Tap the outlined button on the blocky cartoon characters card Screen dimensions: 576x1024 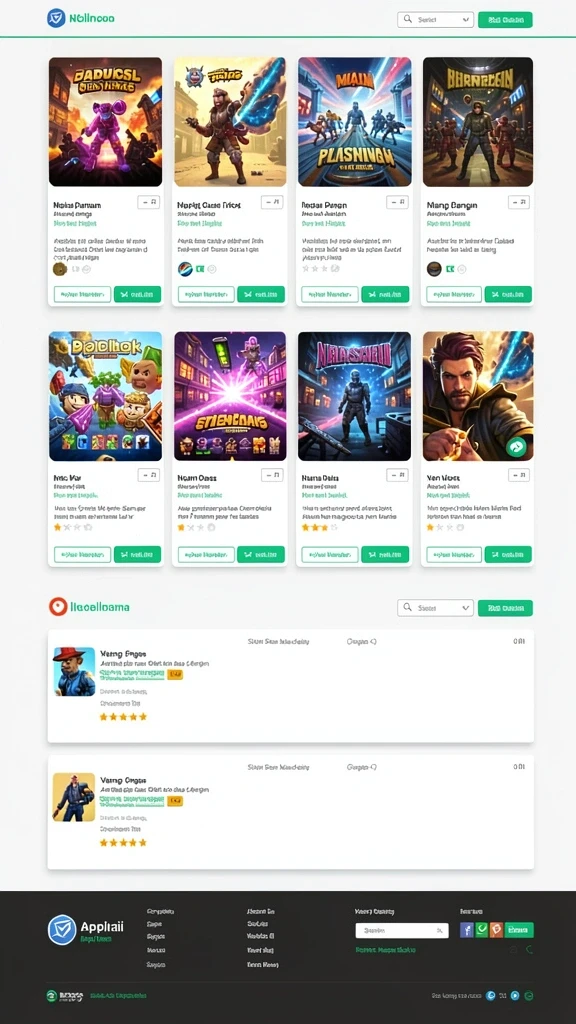pos(82,554)
